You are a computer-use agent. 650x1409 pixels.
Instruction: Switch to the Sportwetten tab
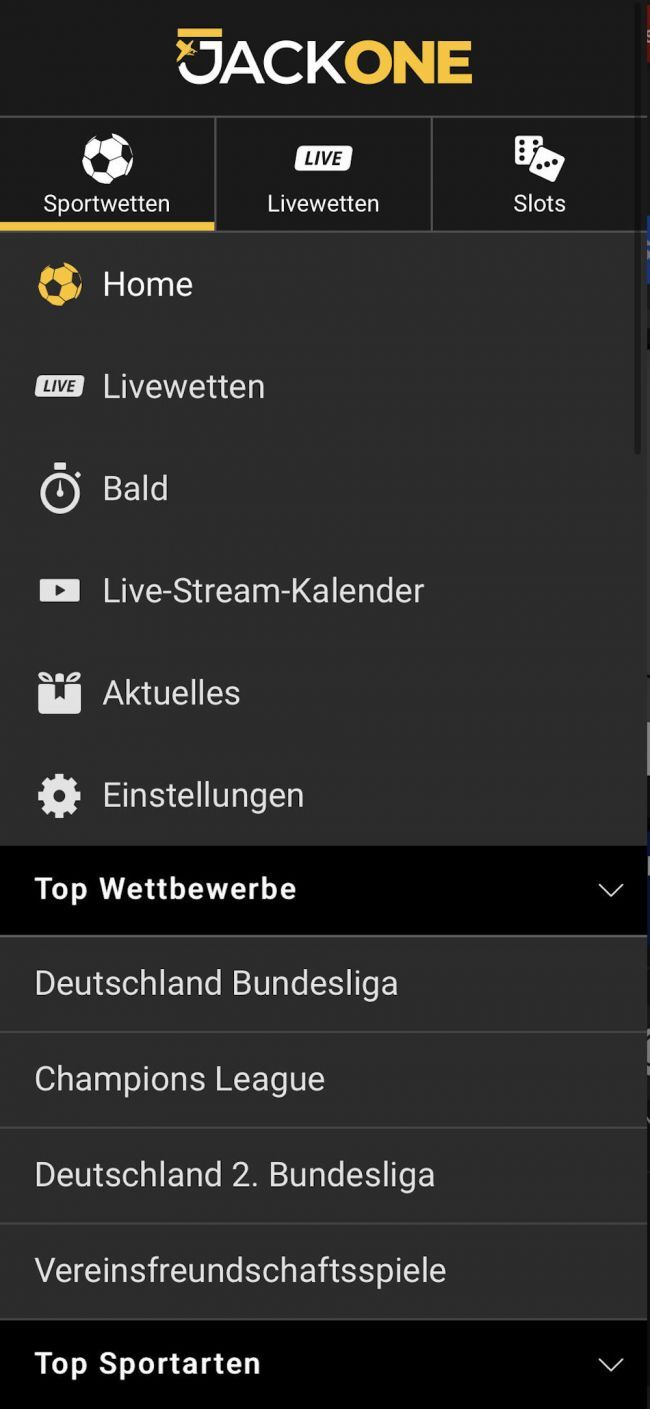pos(107,175)
